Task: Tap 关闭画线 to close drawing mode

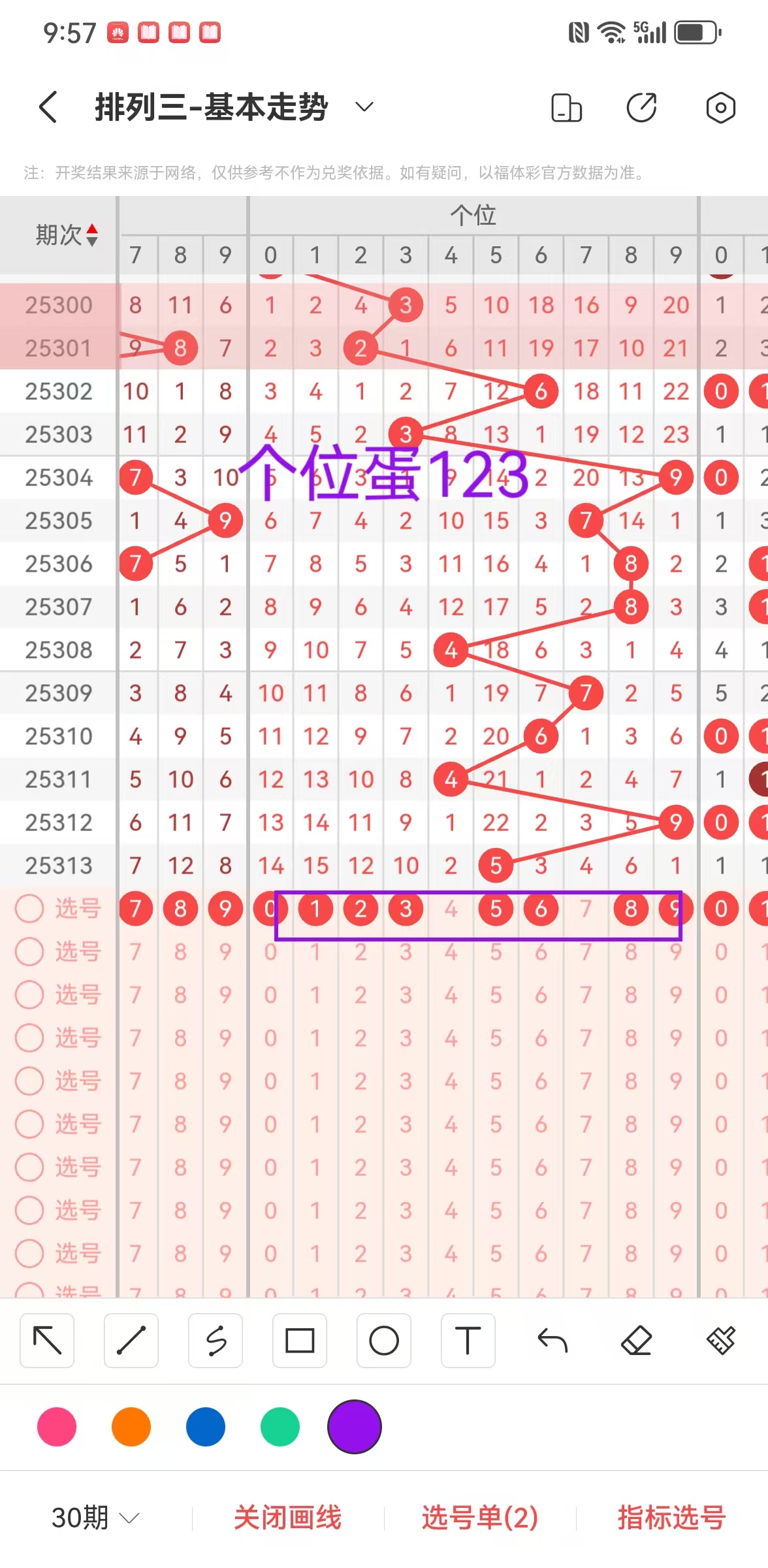Action: tap(287, 1517)
